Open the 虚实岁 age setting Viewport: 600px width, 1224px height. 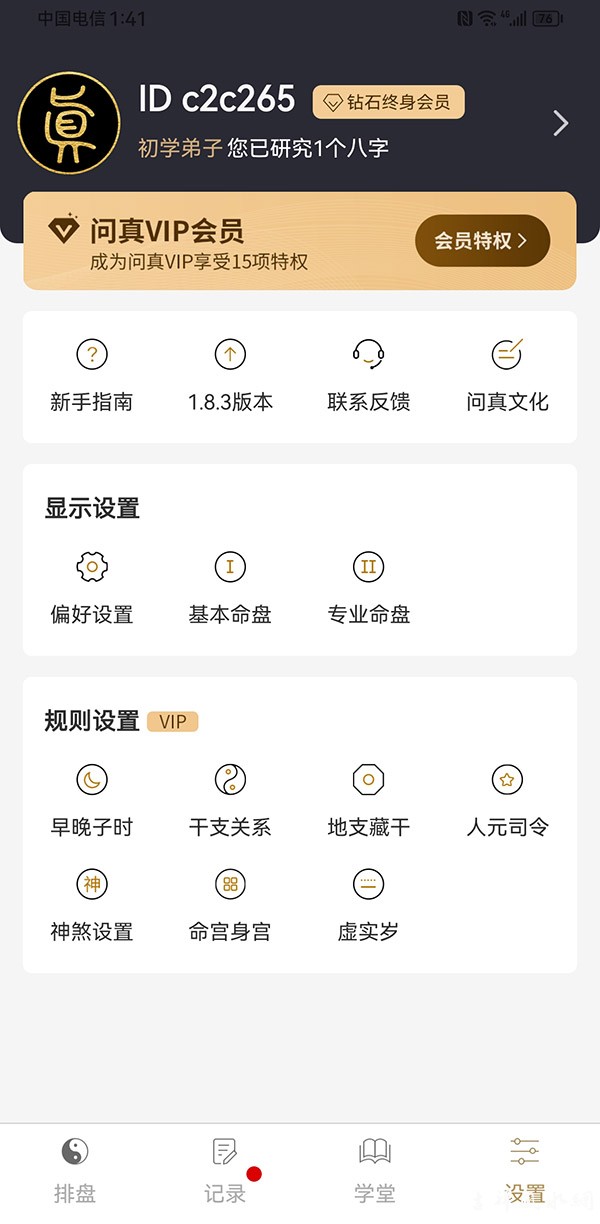[x=368, y=906]
